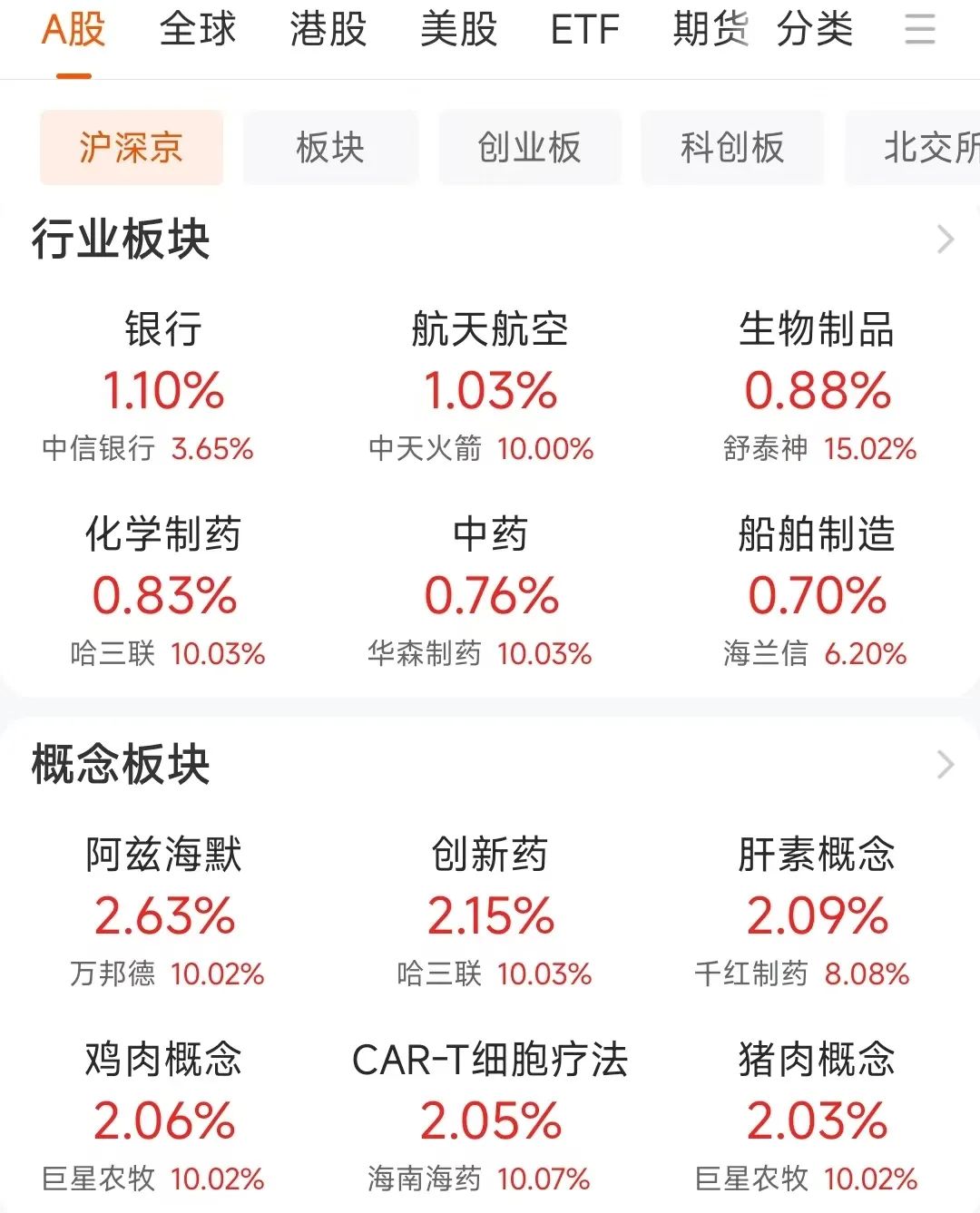Viewport: 980px width, 1213px height.
Task: Switch to the 港股 tab
Action: pos(328,29)
